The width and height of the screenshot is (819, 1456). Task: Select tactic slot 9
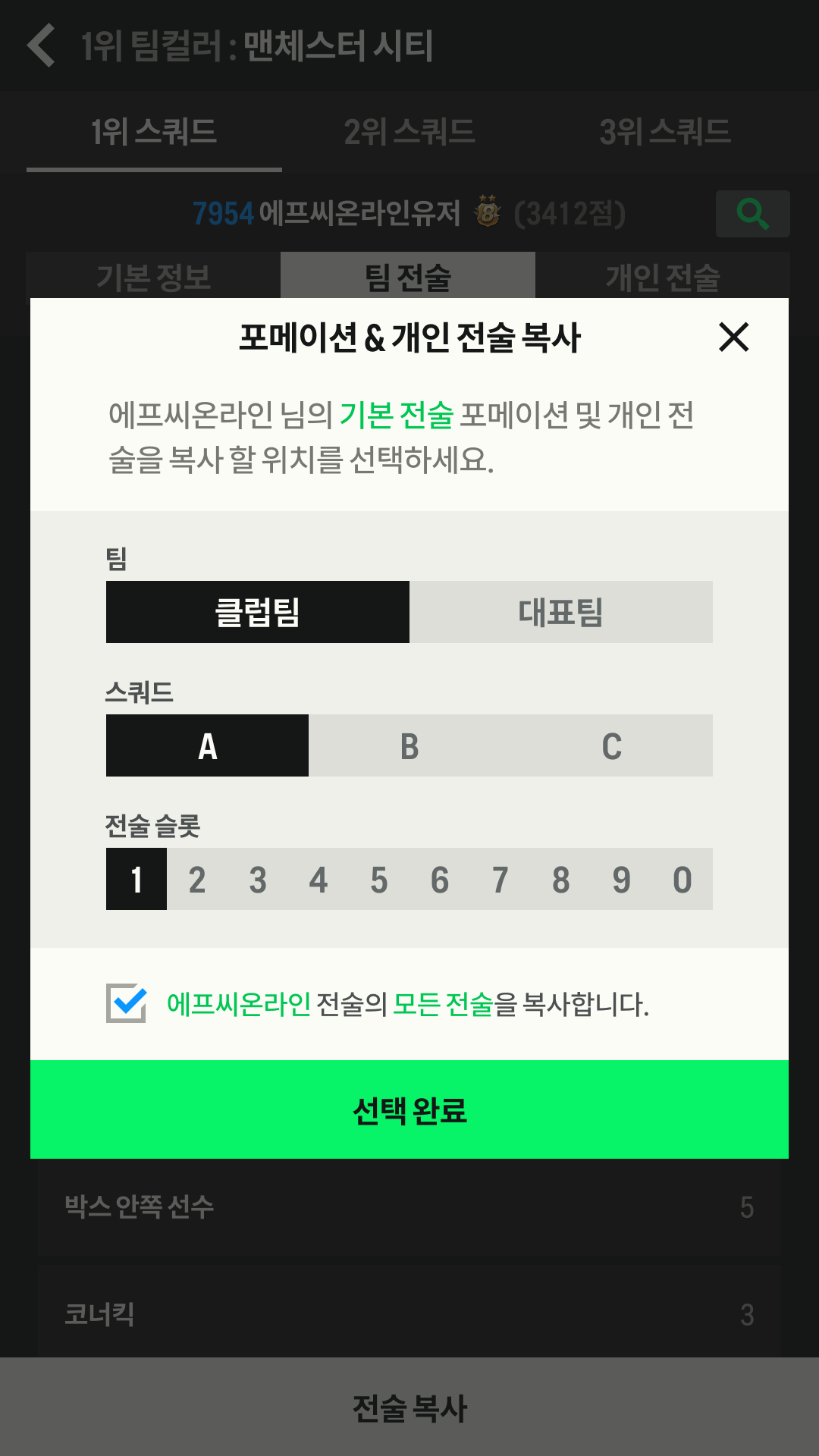click(x=622, y=880)
